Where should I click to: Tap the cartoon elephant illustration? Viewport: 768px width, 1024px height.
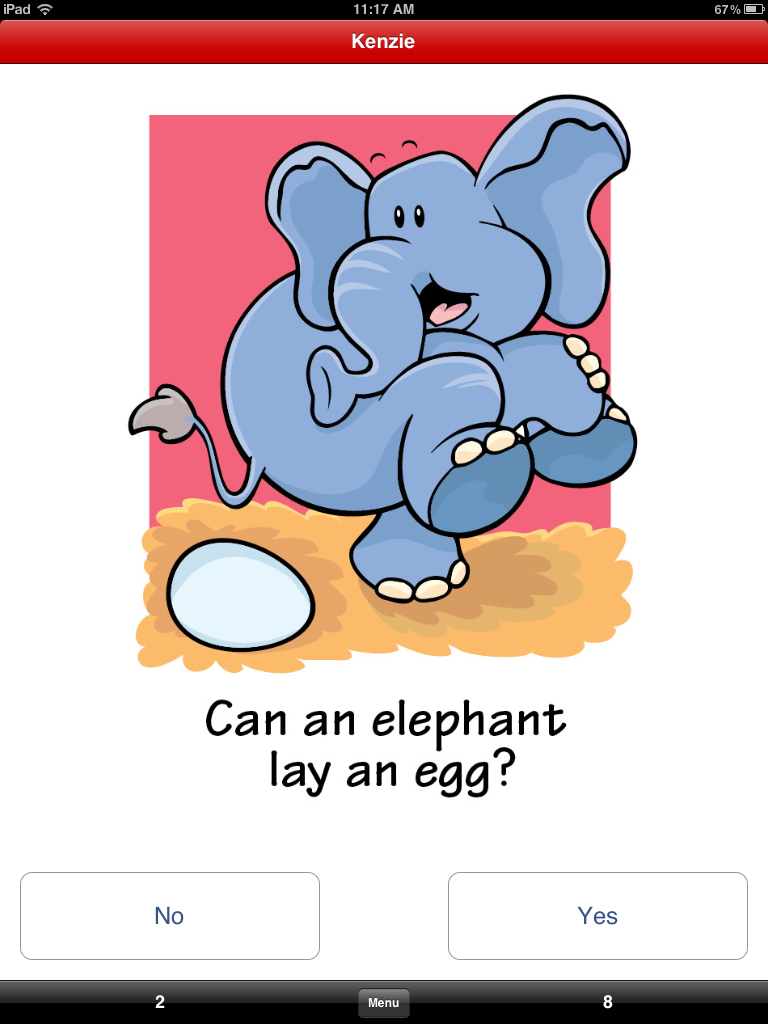(x=400, y=350)
